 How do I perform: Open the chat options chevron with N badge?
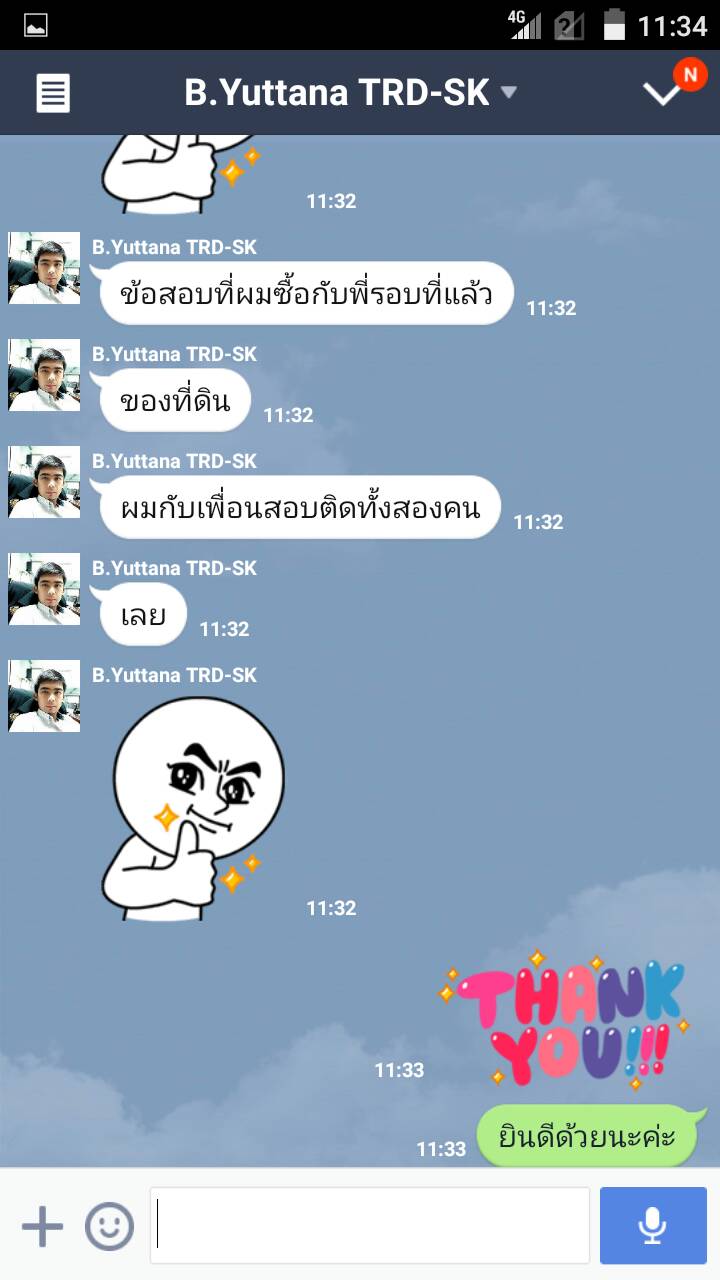pos(662,93)
